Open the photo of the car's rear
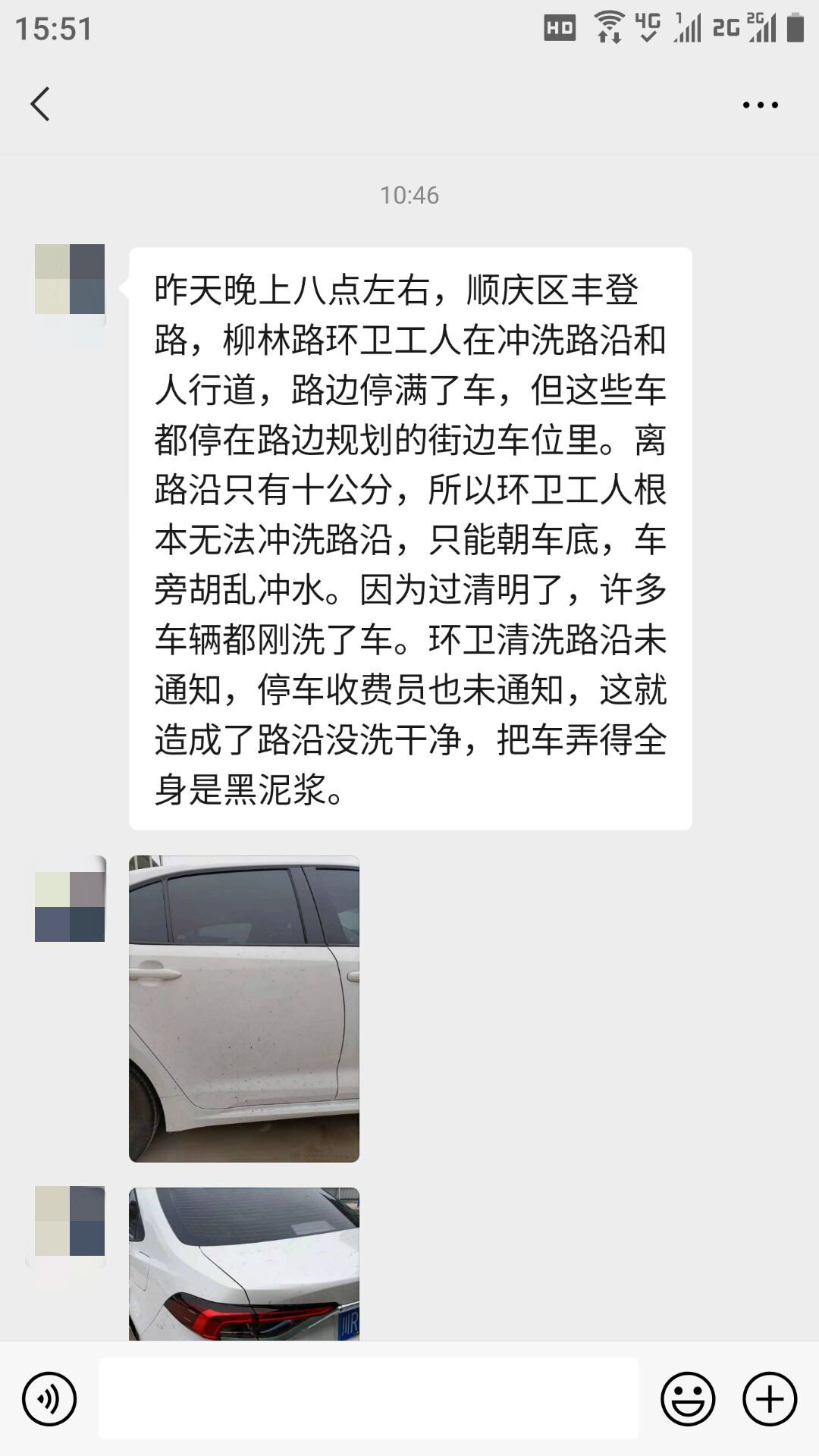Screen dimensions: 819x1456 (x=243, y=1263)
